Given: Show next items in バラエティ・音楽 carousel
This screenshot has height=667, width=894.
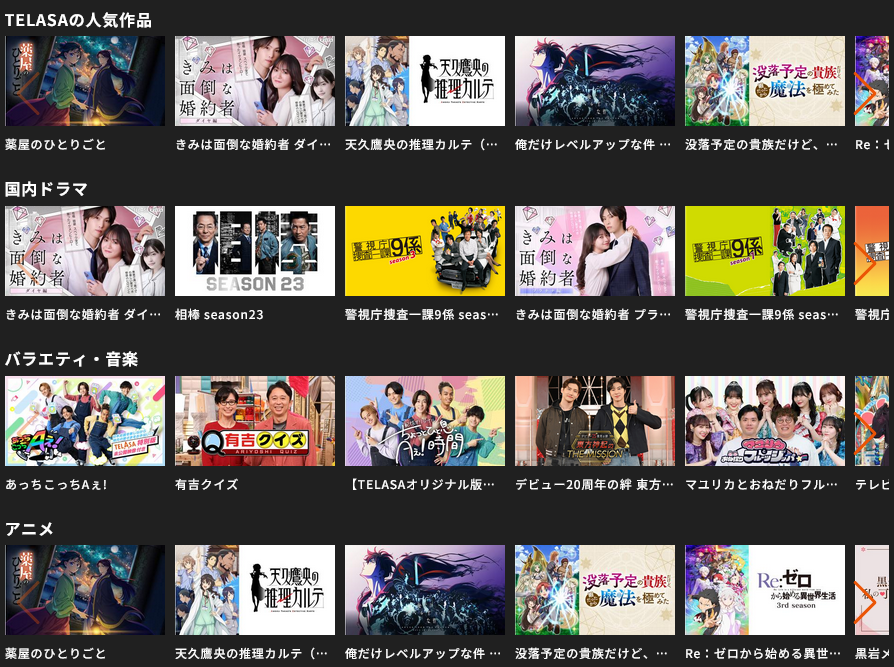Looking at the screenshot, I should click(866, 435).
